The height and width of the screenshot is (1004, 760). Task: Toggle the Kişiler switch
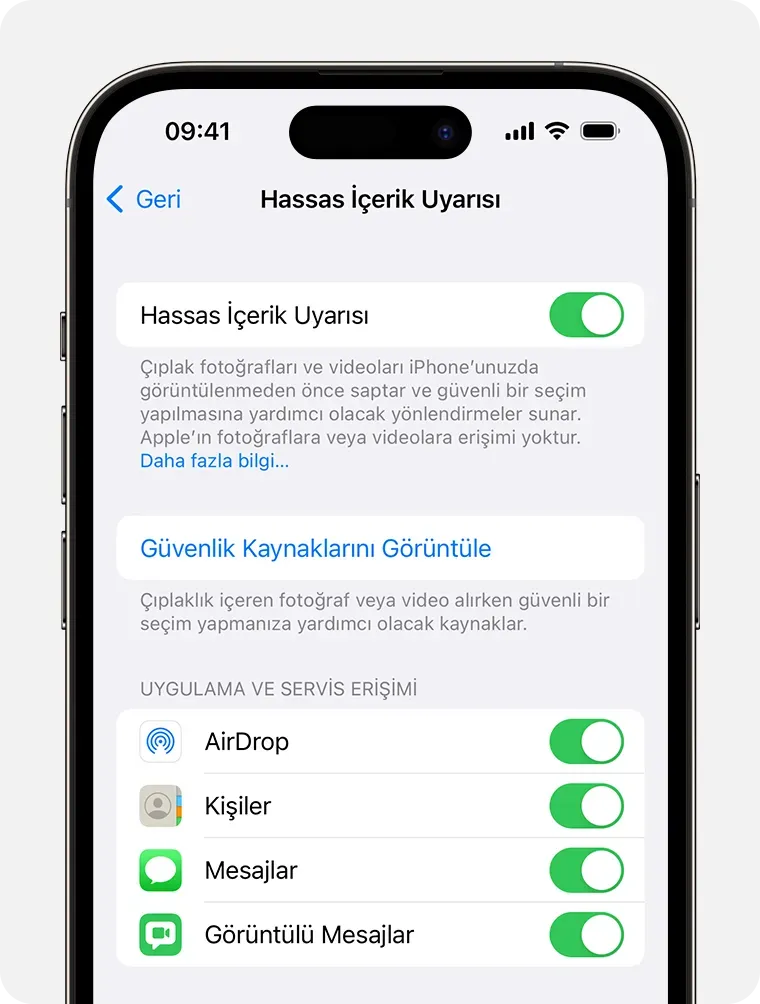click(x=586, y=806)
